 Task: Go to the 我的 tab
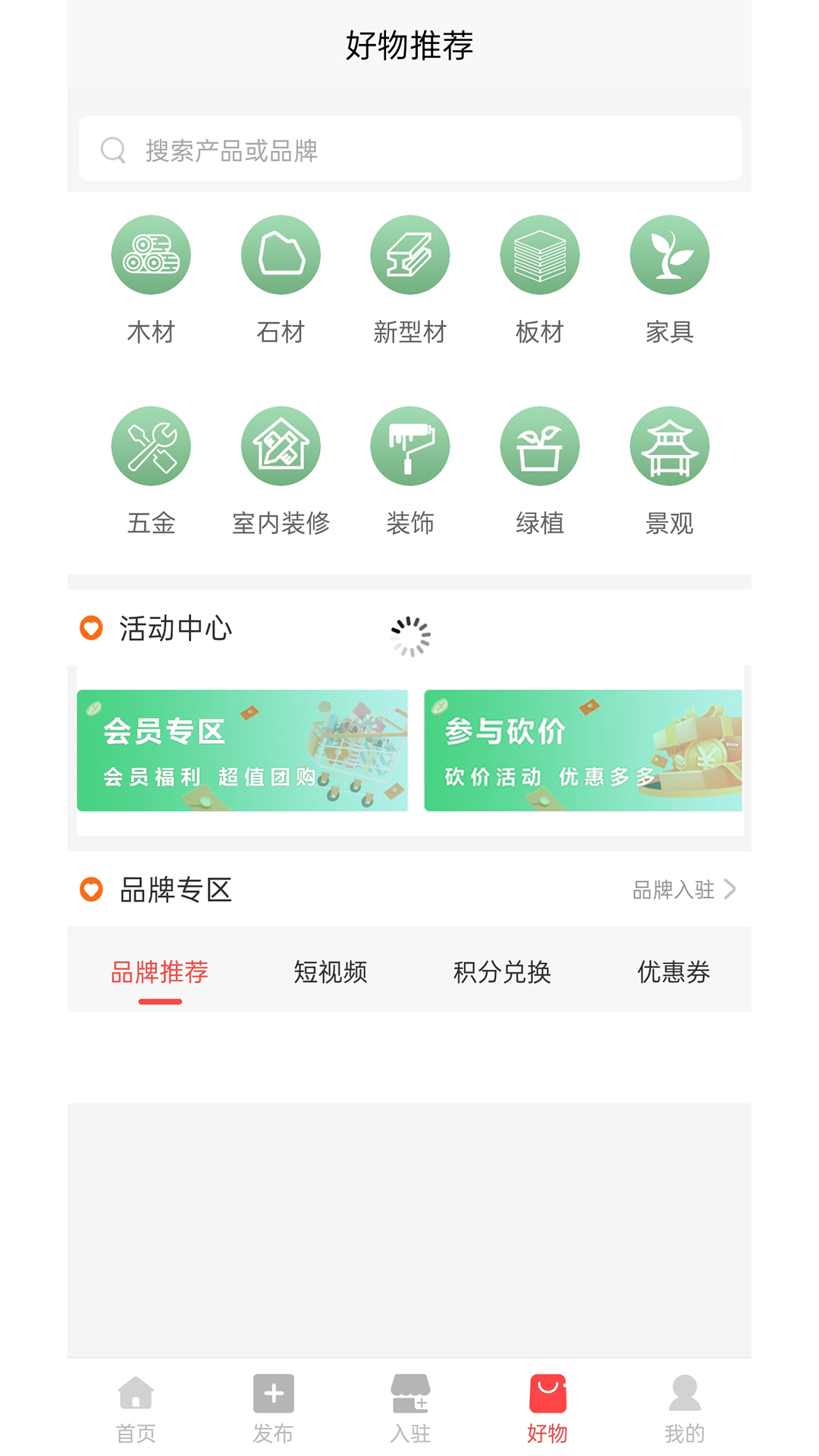tap(684, 1408)
